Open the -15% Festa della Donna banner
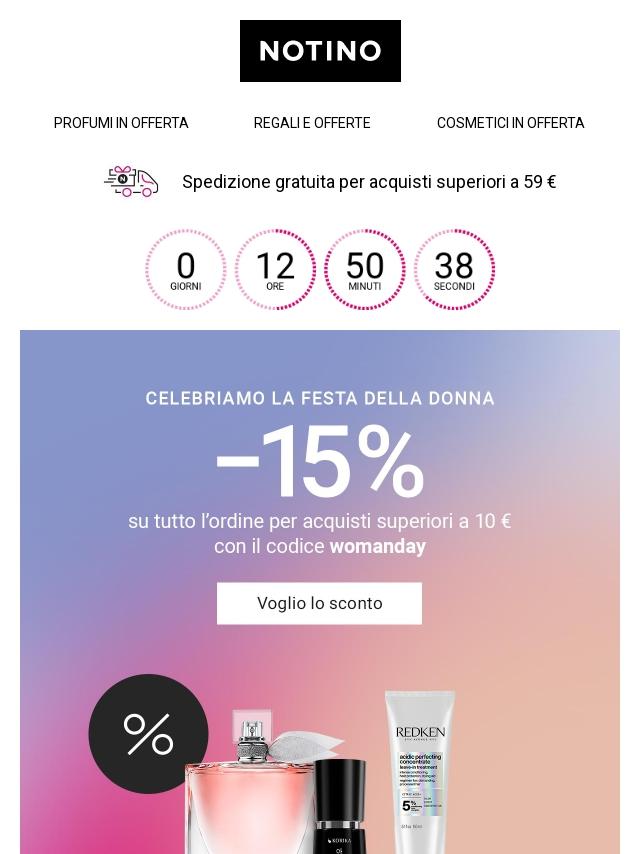The width and height of the screenshot is (640, 854). point(320,460)
